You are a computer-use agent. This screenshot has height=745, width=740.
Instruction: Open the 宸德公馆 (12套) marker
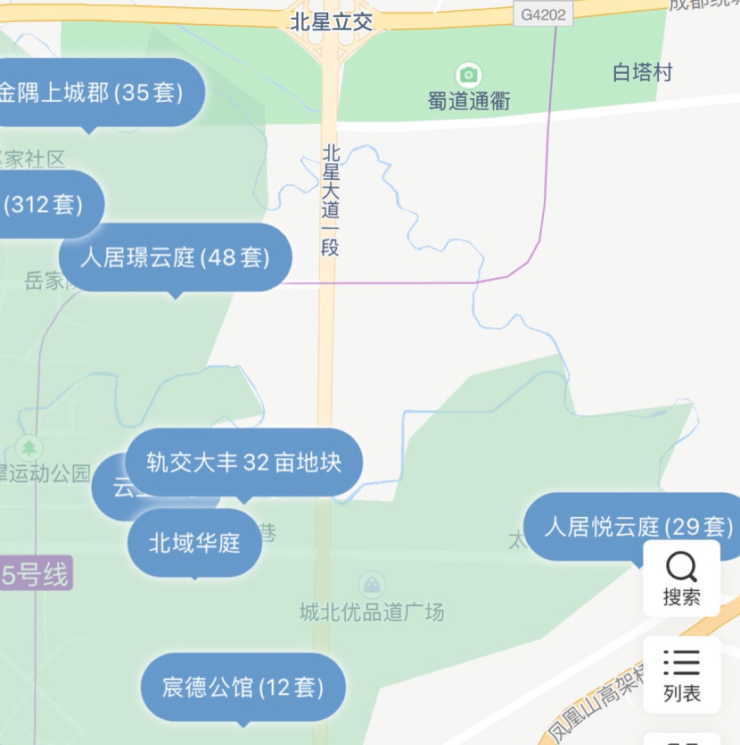(x=243, y=688)
